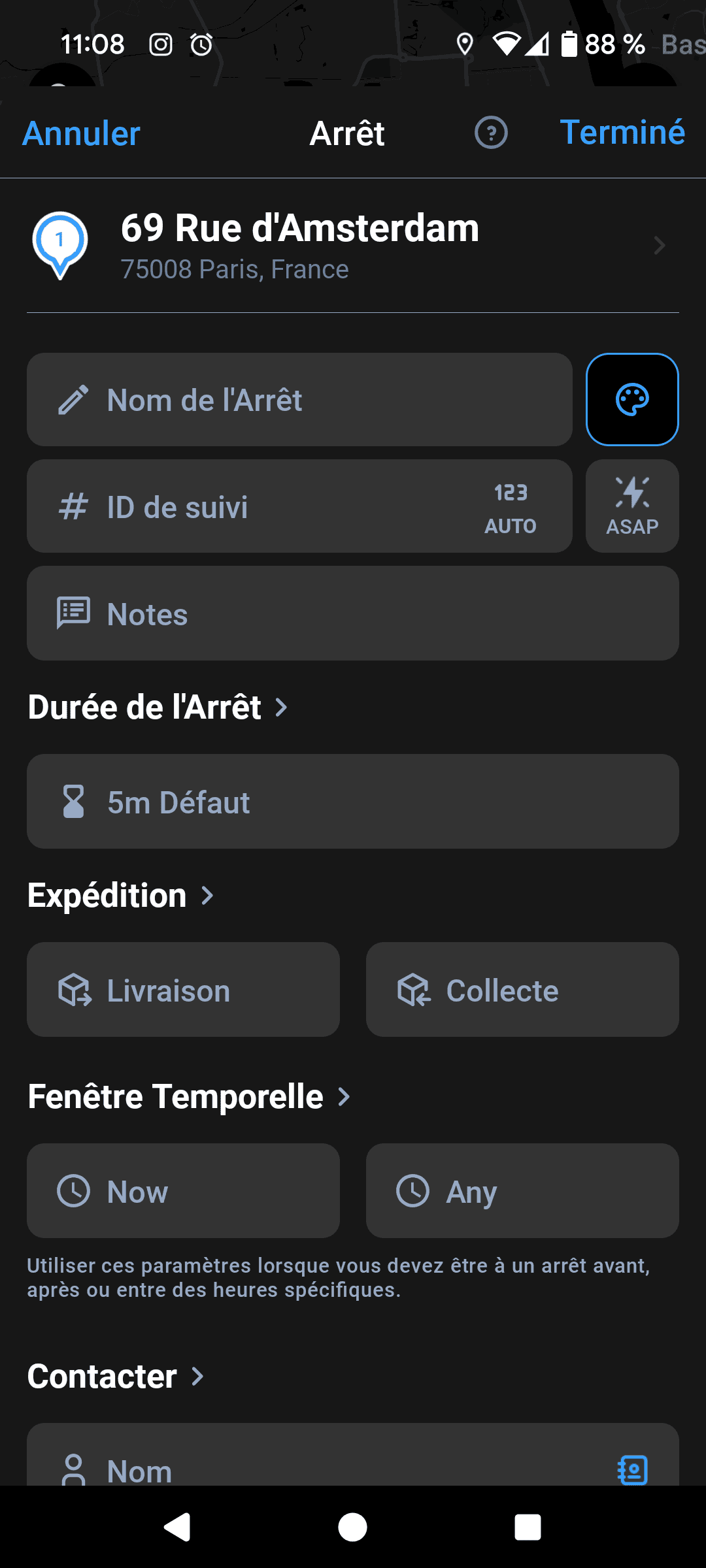Set the time window to Any
This screenshot has width=706, height=1568.
(x=522, y=1191)
